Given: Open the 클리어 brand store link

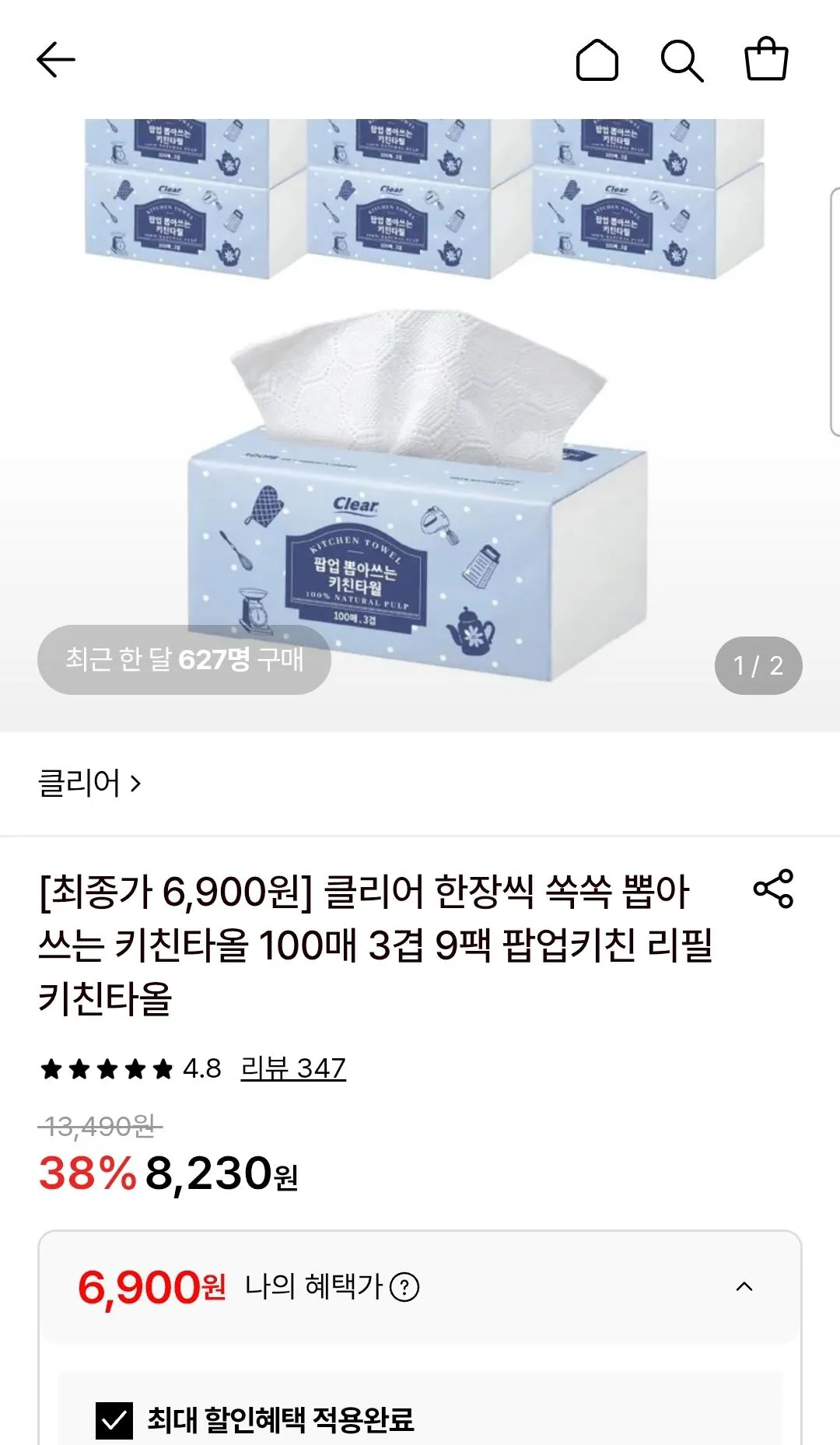Looking at the screenshot, I should point(89,783).
